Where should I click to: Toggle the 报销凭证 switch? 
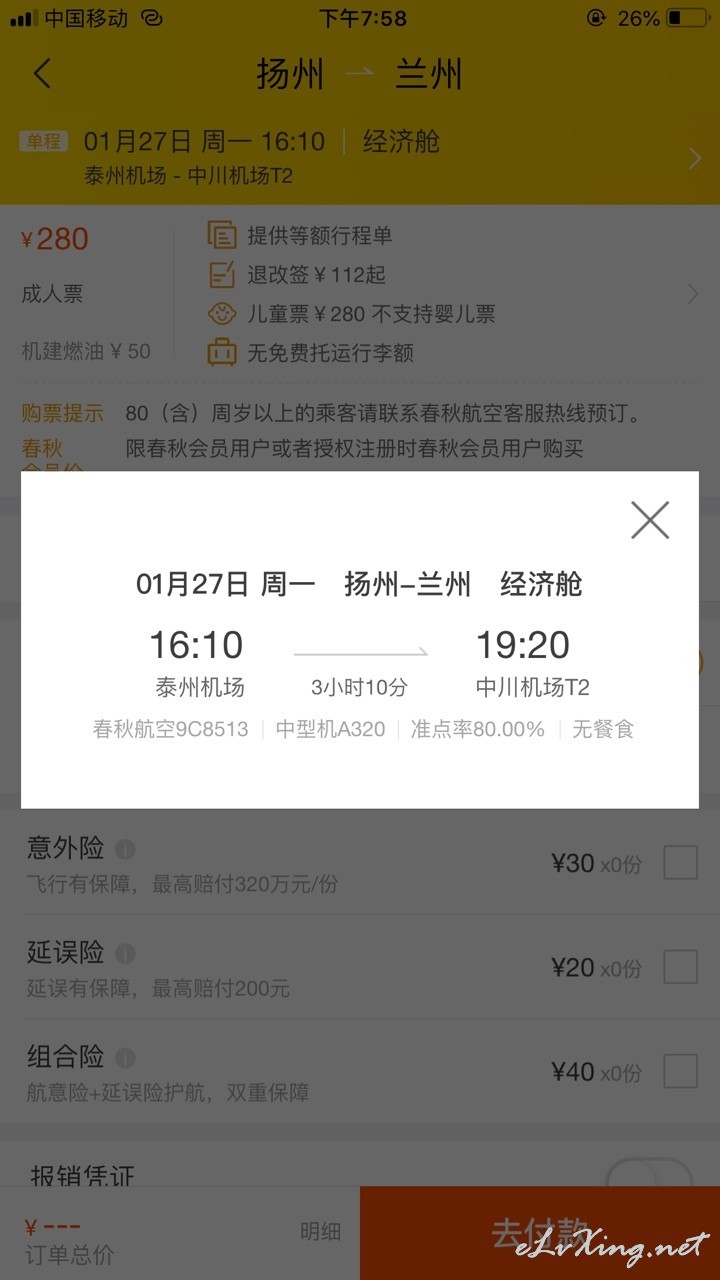click(650, 1173)
